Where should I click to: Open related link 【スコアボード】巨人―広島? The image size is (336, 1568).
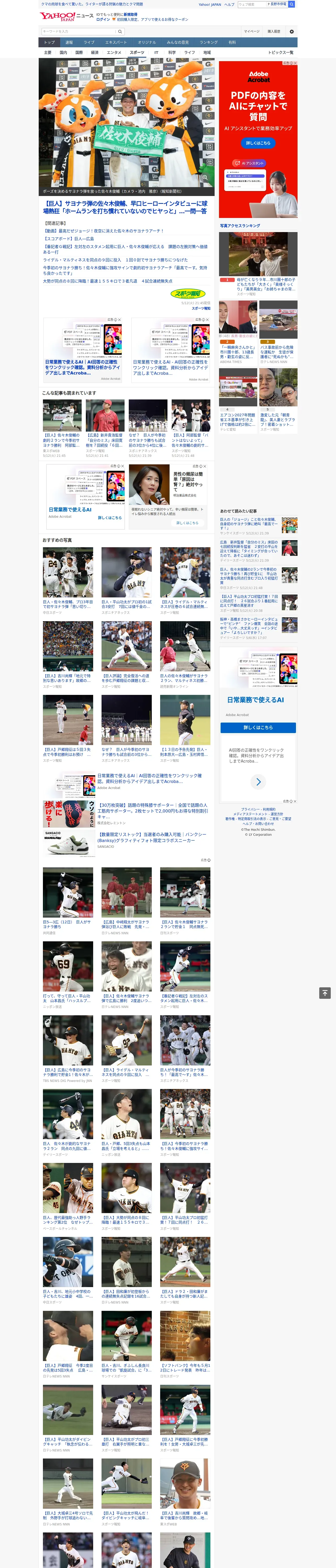[68, 239]
